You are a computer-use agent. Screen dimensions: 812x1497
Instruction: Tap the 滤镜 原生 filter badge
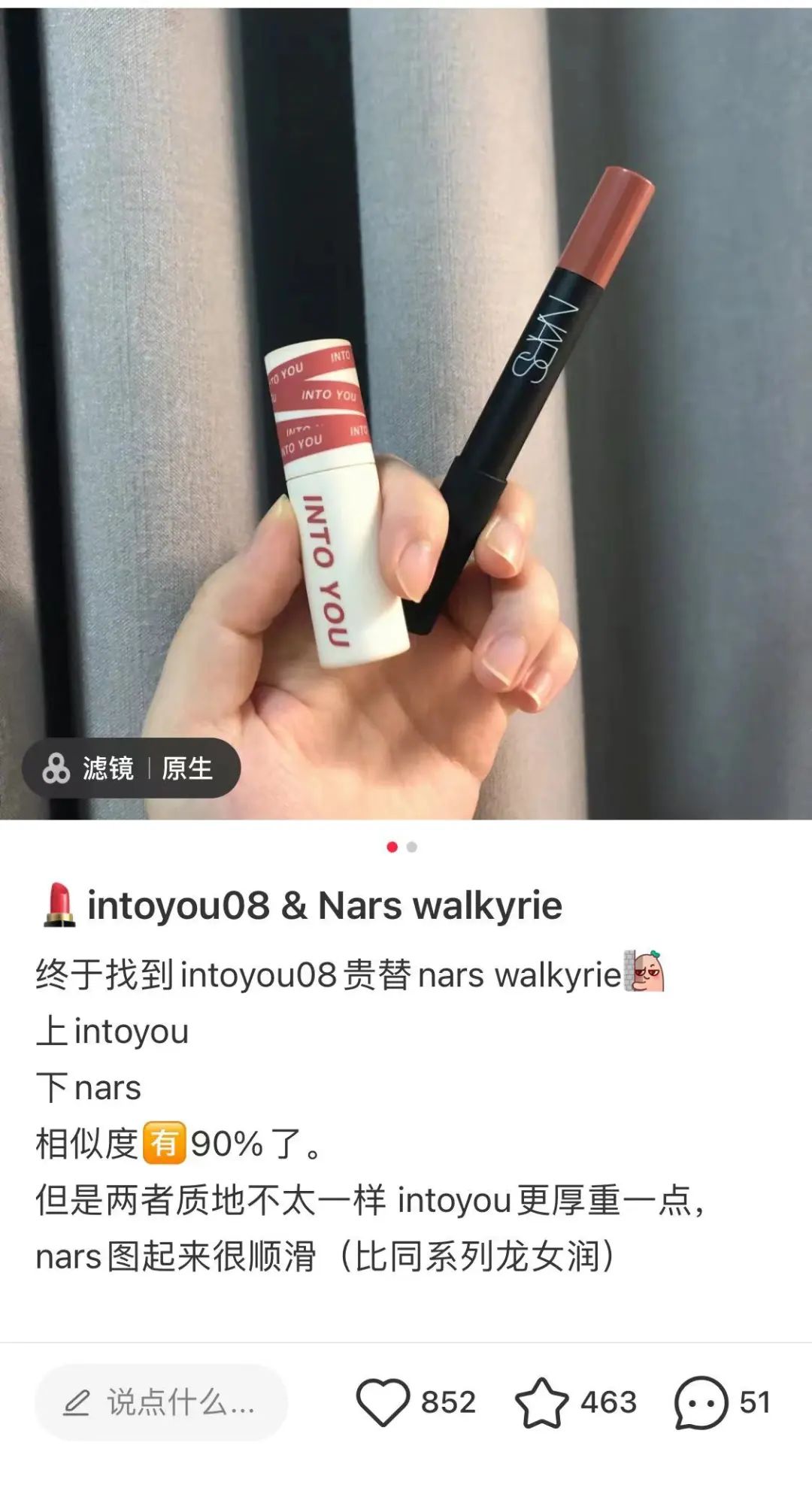[132, 768]
